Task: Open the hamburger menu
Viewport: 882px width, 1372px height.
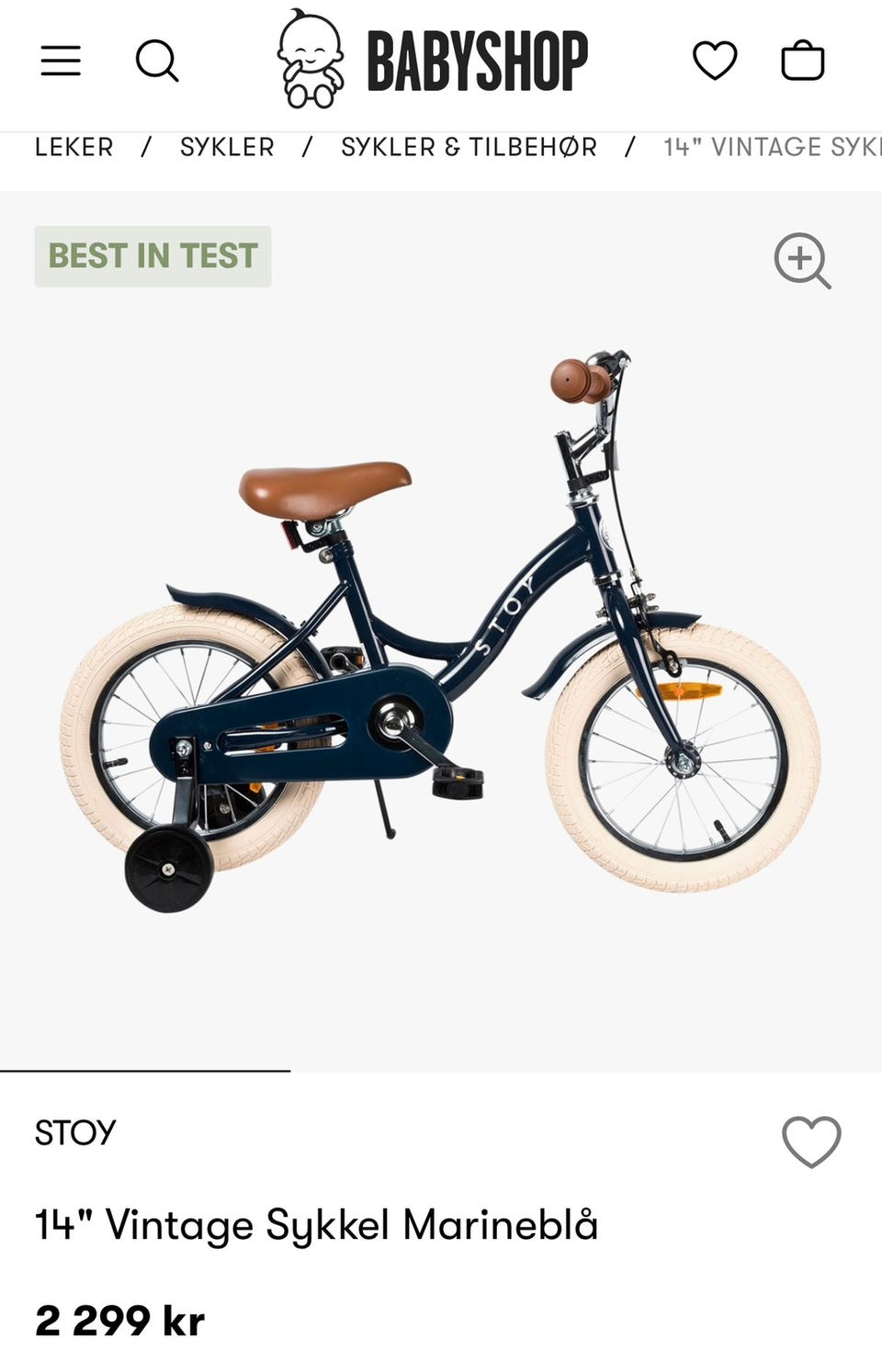Action: click(61, 61)
